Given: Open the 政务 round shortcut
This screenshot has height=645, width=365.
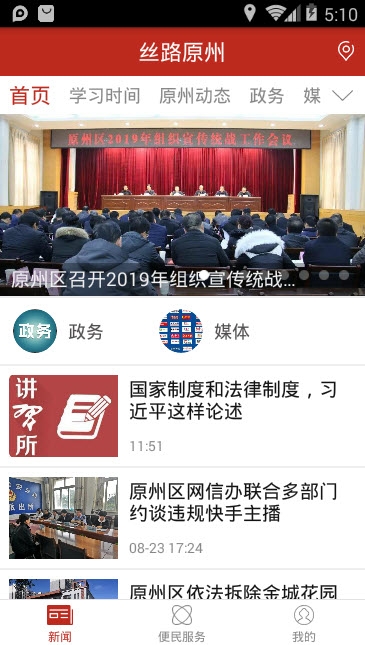Looking at the screenshot, I should [x=58, y=331].
